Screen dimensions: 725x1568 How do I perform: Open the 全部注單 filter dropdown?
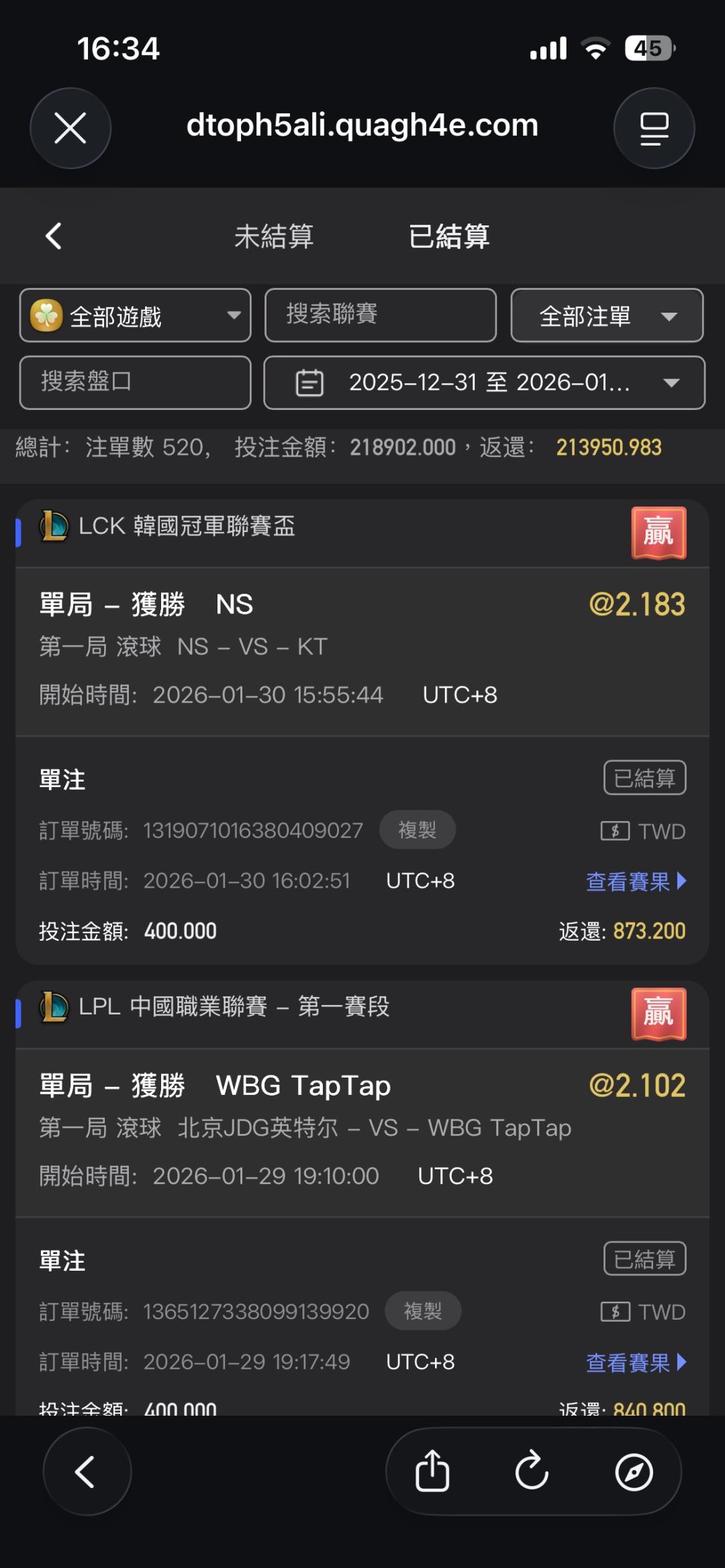pos(607,315)
